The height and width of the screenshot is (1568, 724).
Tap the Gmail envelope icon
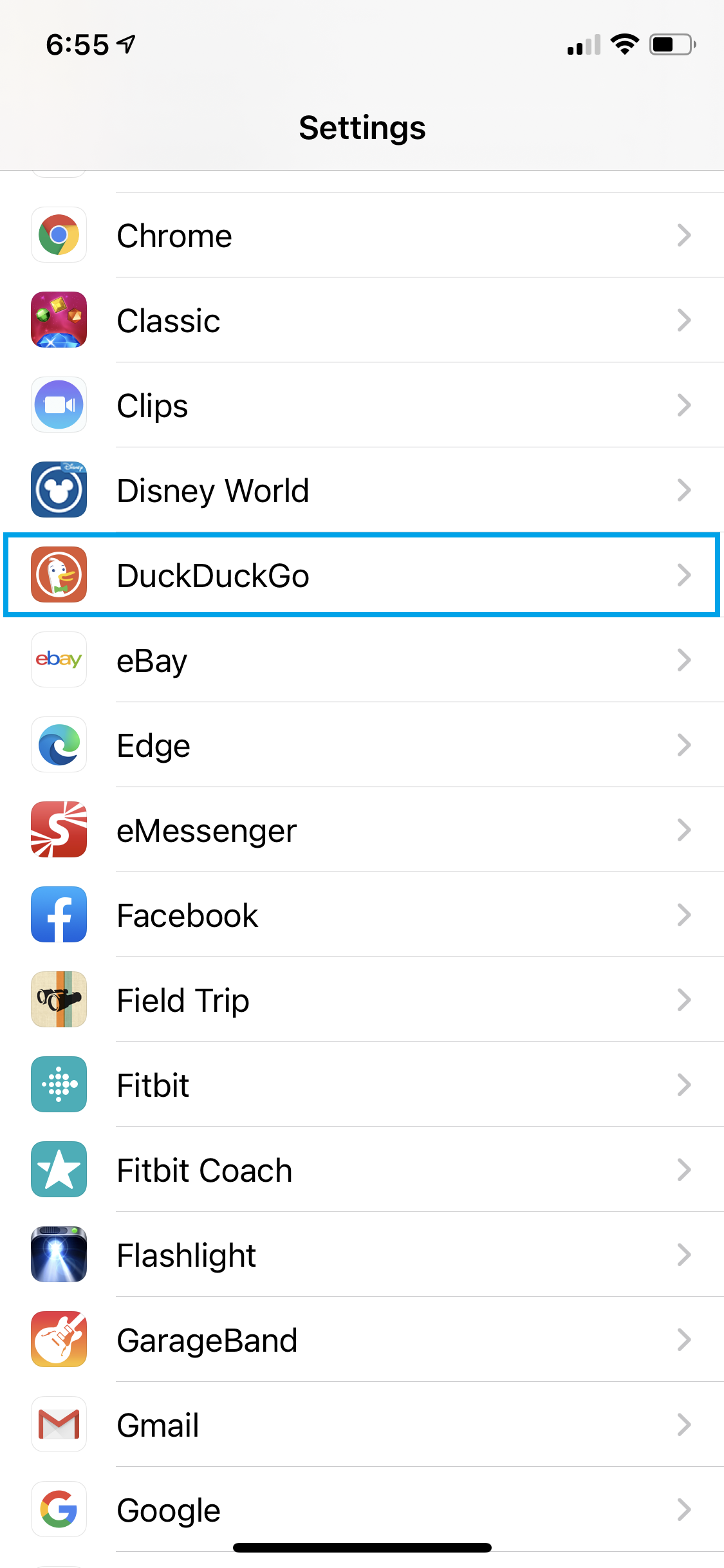(59, 1424)
